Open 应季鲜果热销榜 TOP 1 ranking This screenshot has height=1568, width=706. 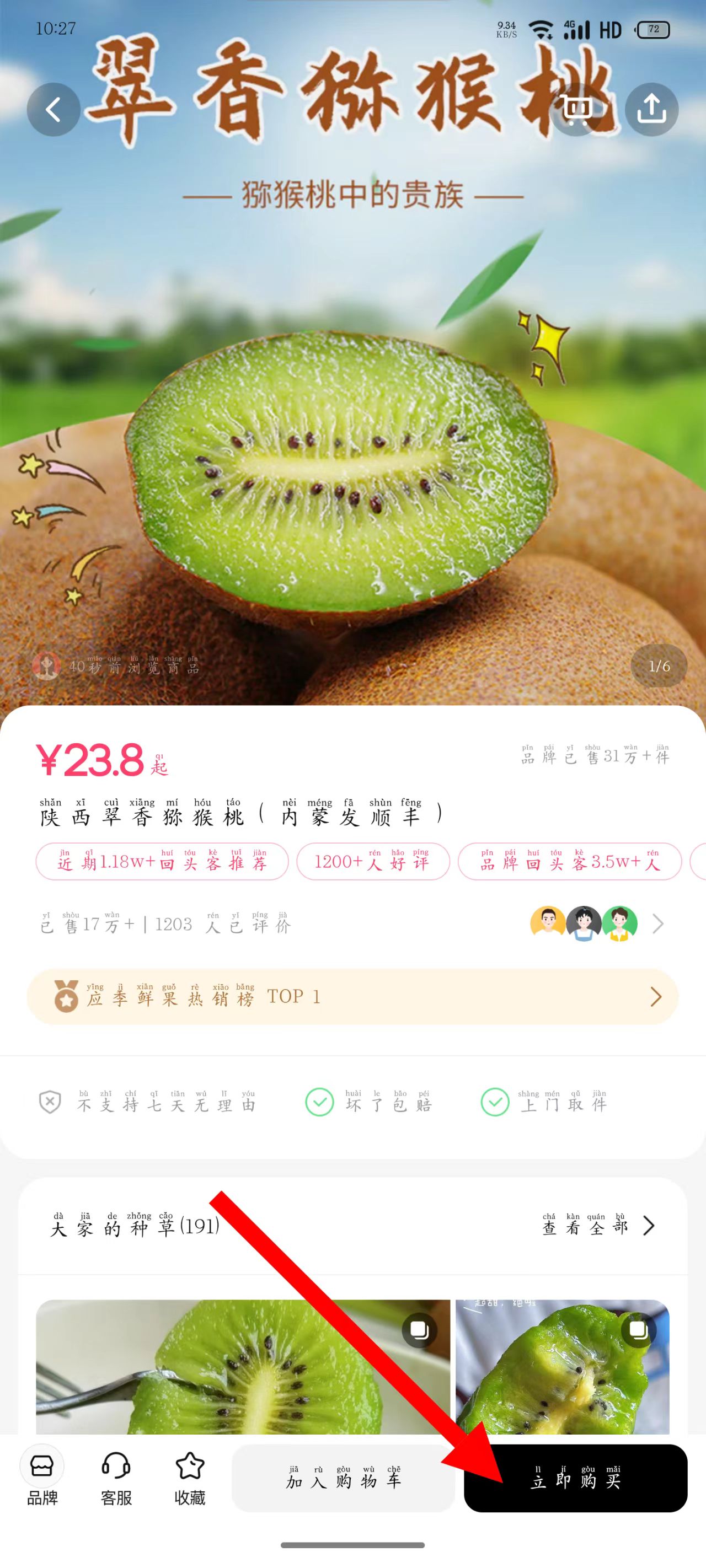(x=352, y=996)
